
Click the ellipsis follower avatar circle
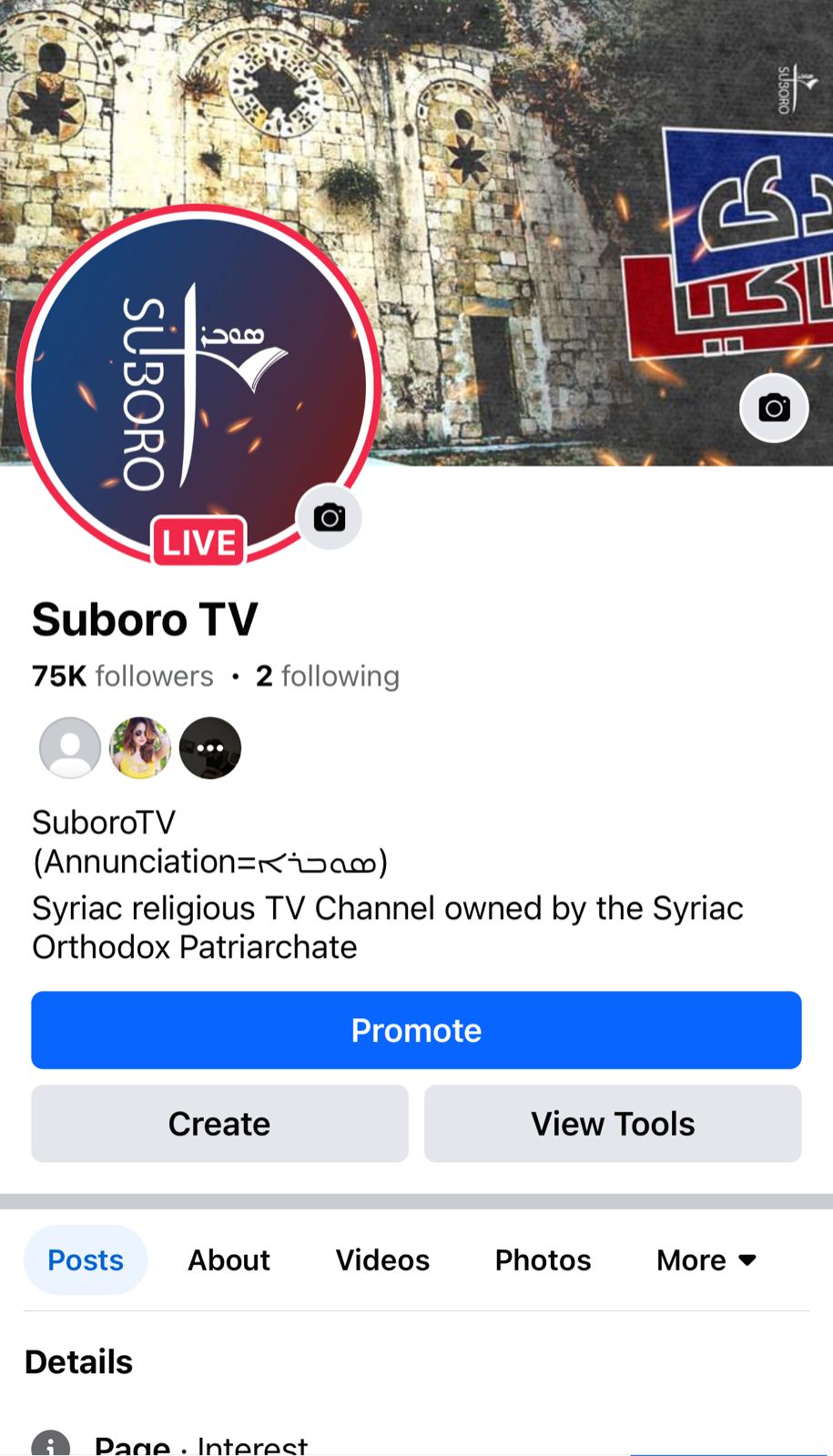click(210, 747)
